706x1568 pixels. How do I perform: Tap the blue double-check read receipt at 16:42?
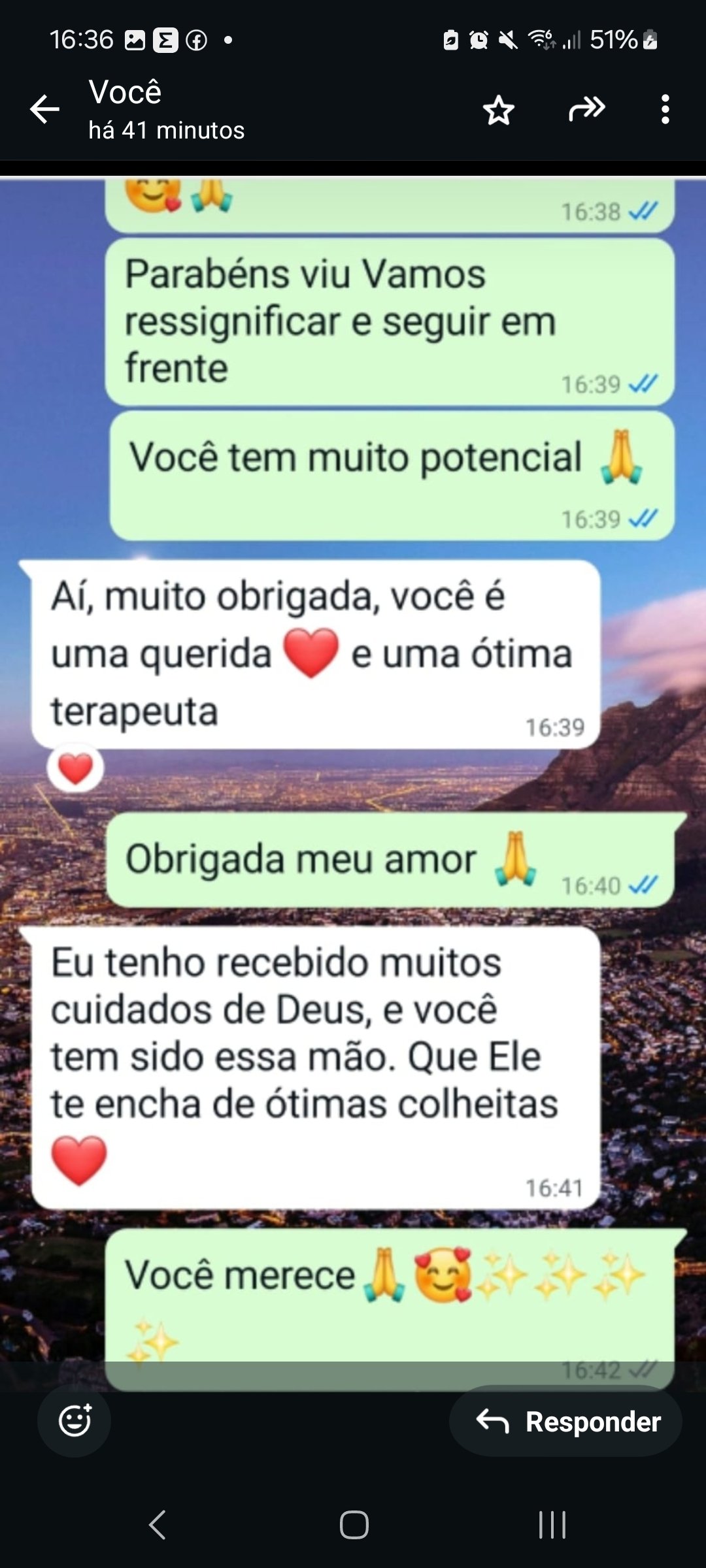pos(643,1369)
